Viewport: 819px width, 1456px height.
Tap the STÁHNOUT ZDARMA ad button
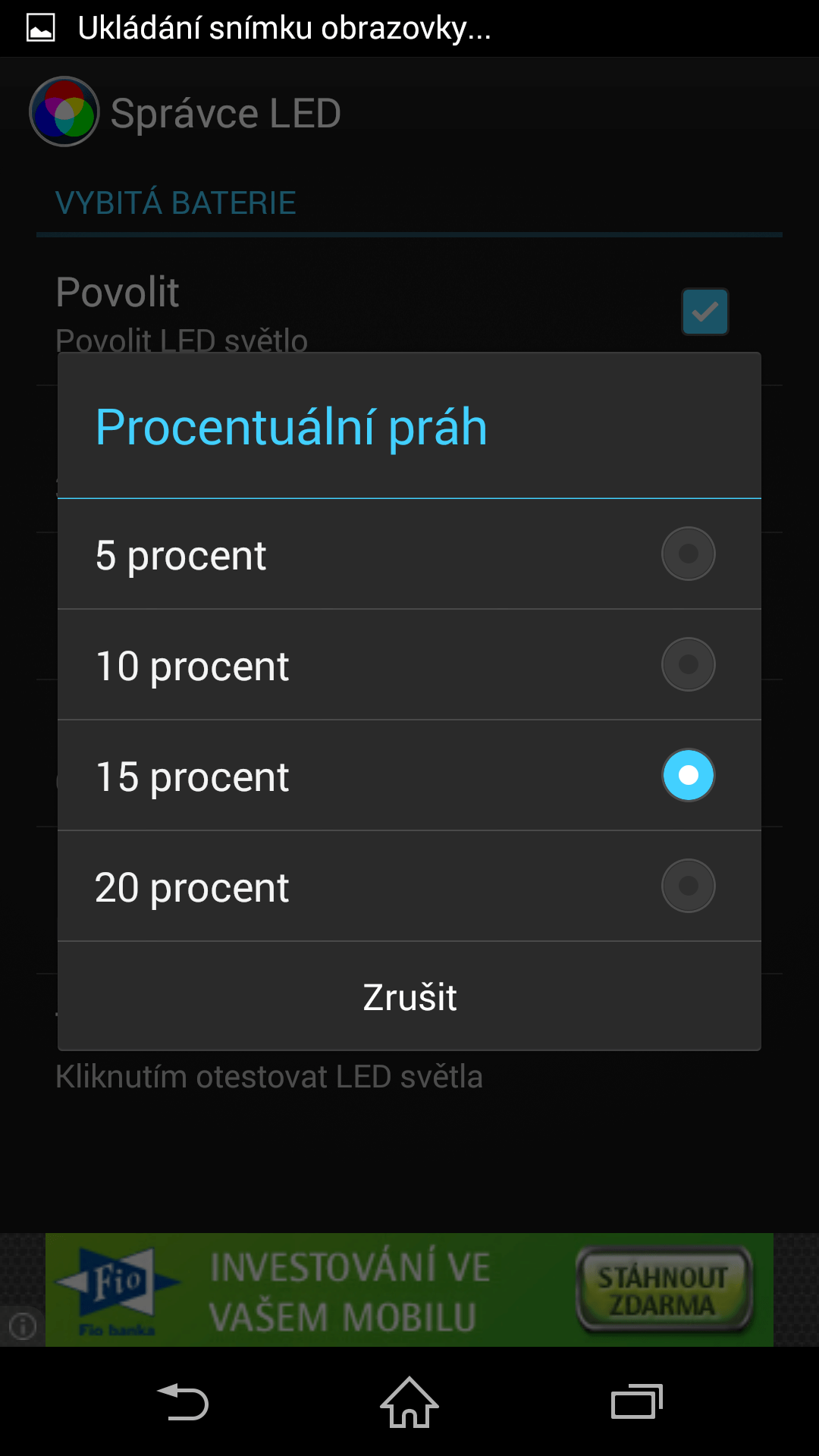point(664,1291)
